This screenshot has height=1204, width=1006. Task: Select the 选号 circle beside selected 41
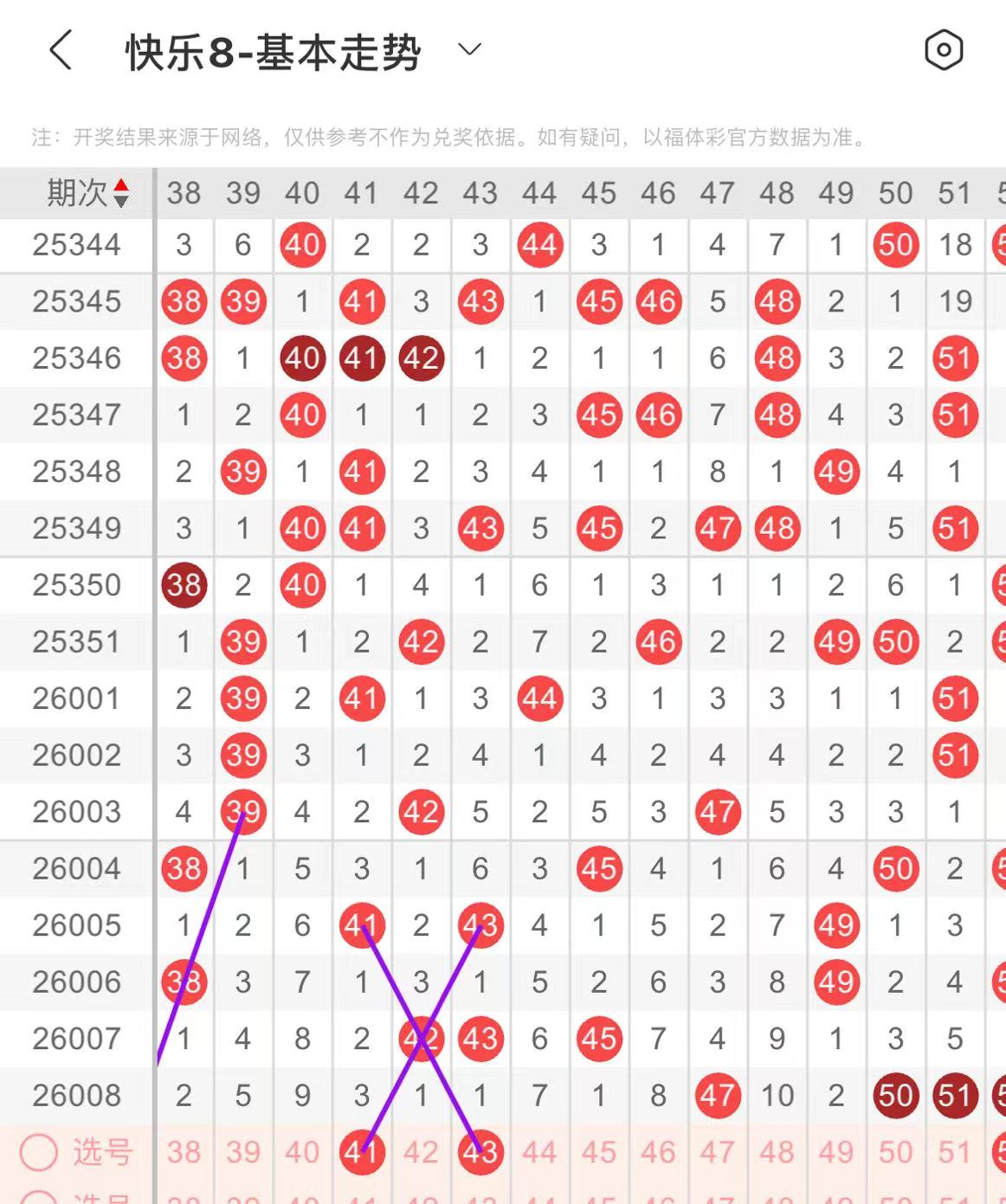39,1152
